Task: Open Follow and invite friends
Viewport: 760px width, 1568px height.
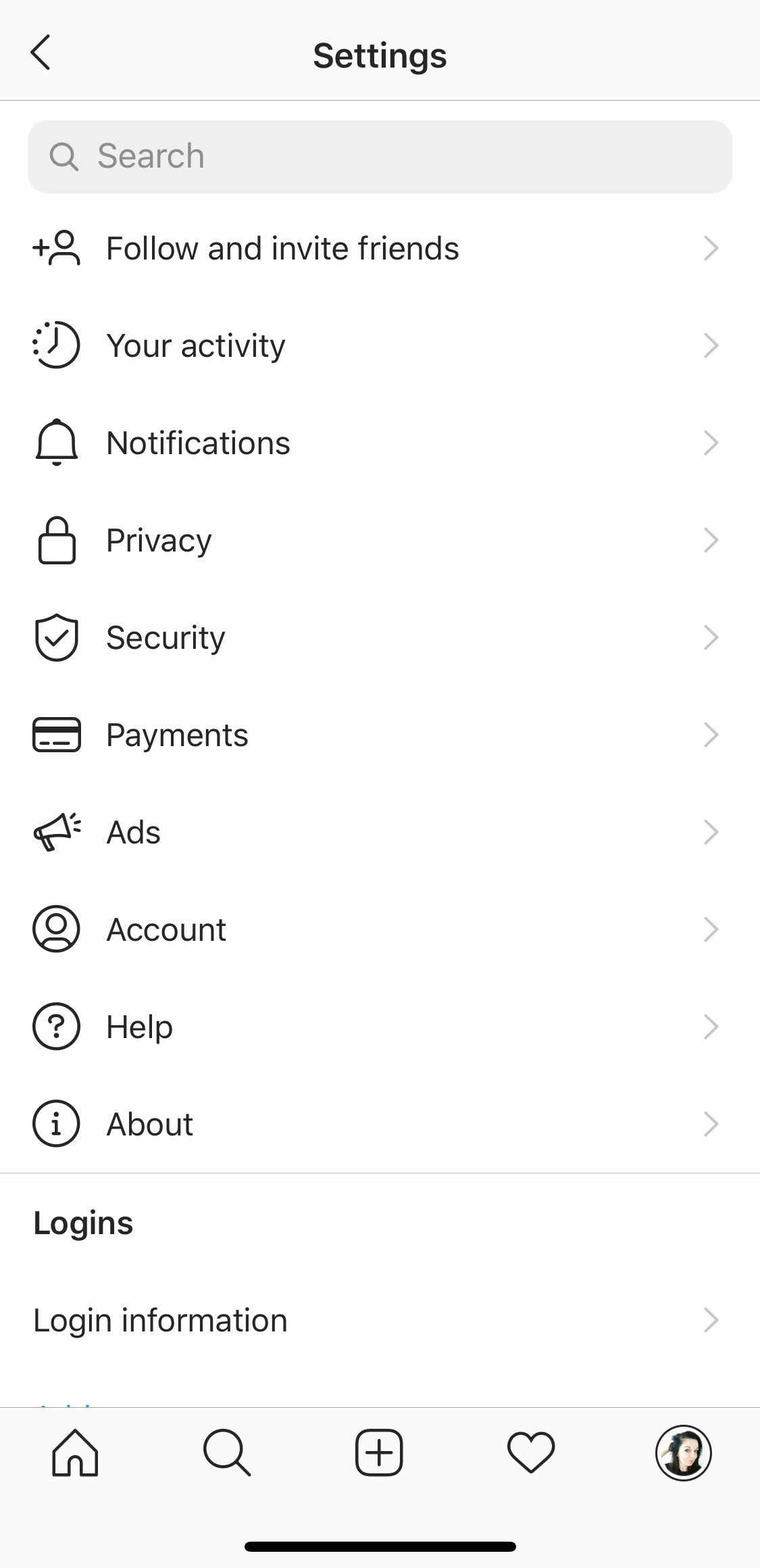Action: [380, 248]
